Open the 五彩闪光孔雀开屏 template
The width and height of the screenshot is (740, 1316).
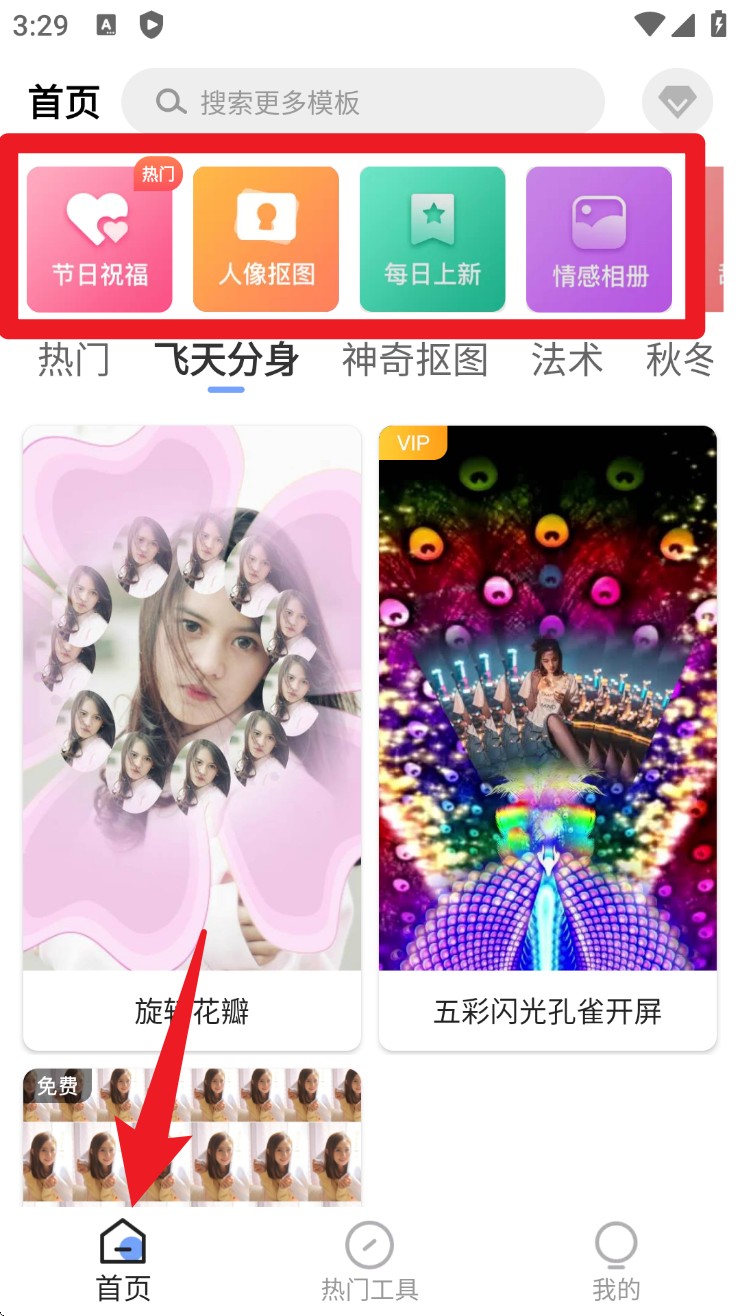tap(548, 1012)
